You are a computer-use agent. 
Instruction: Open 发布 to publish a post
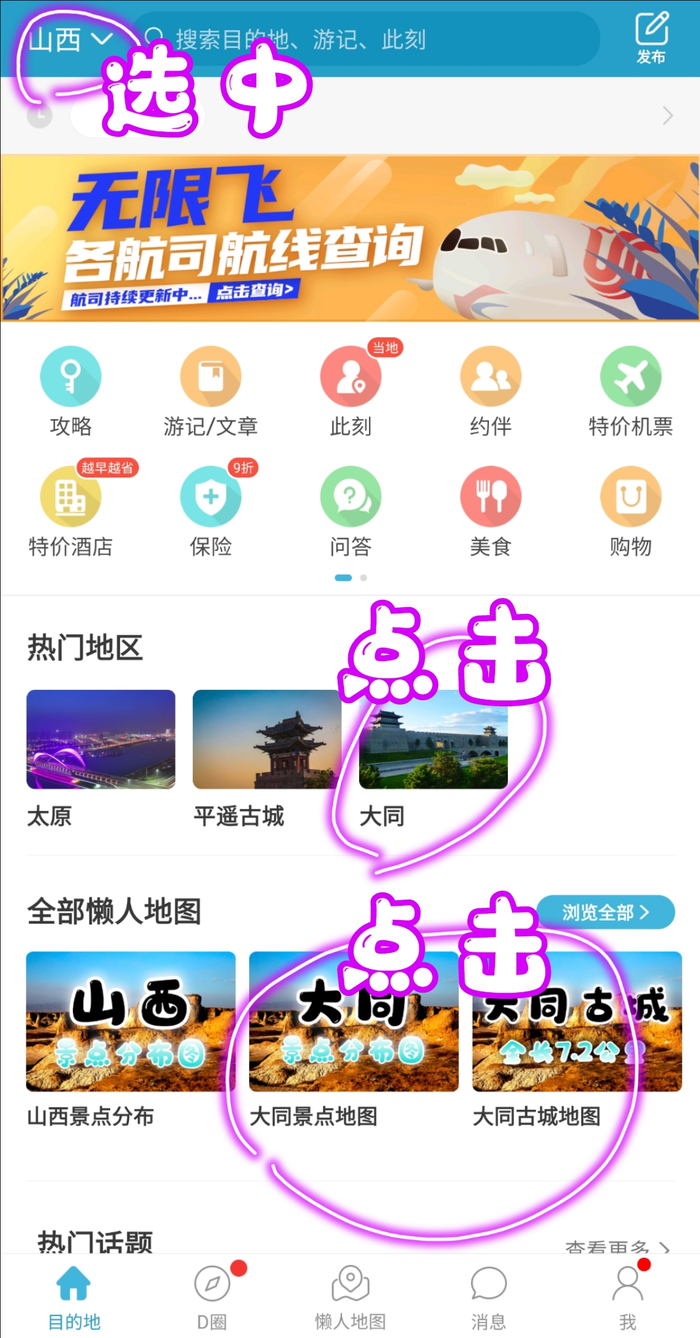click(x=651, y=38)
